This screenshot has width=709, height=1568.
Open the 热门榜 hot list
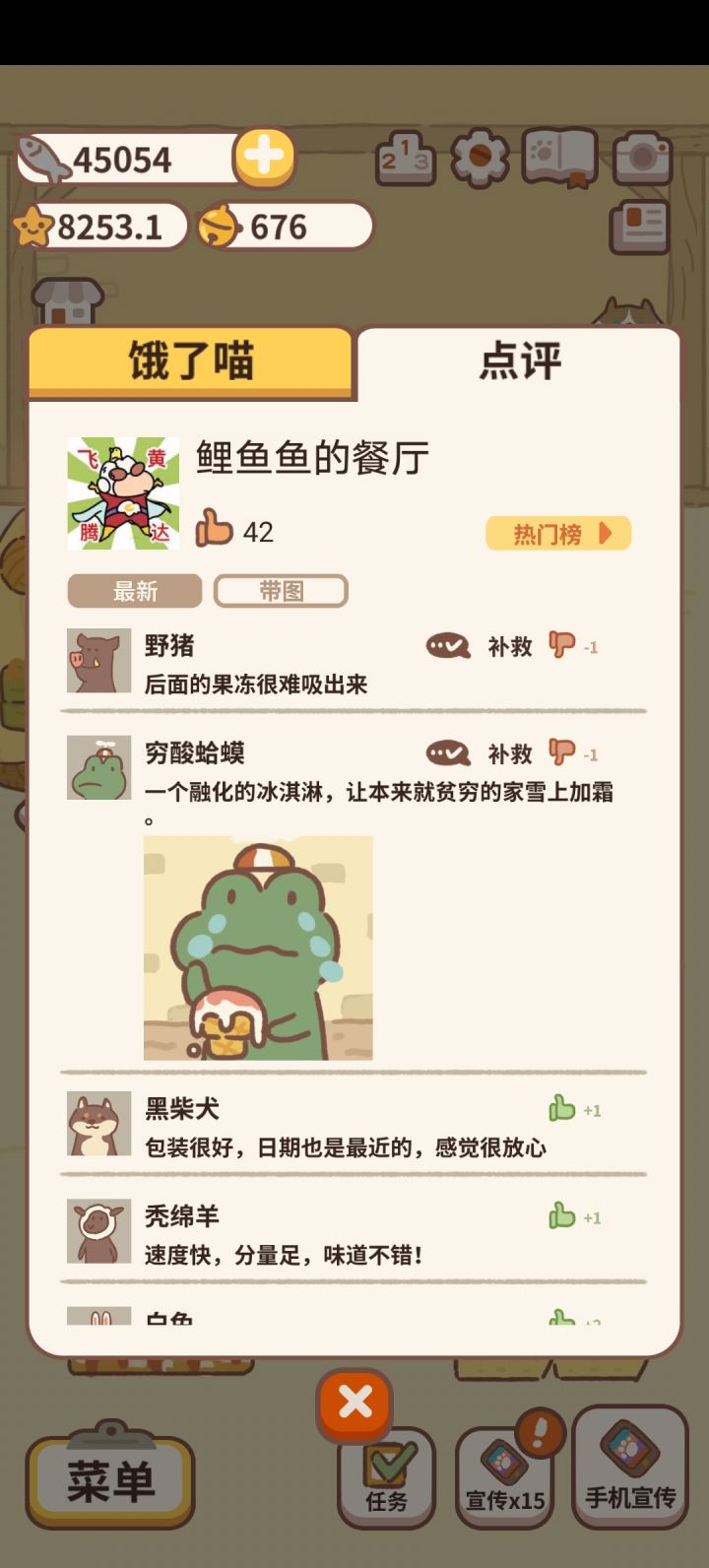[557, 532]
